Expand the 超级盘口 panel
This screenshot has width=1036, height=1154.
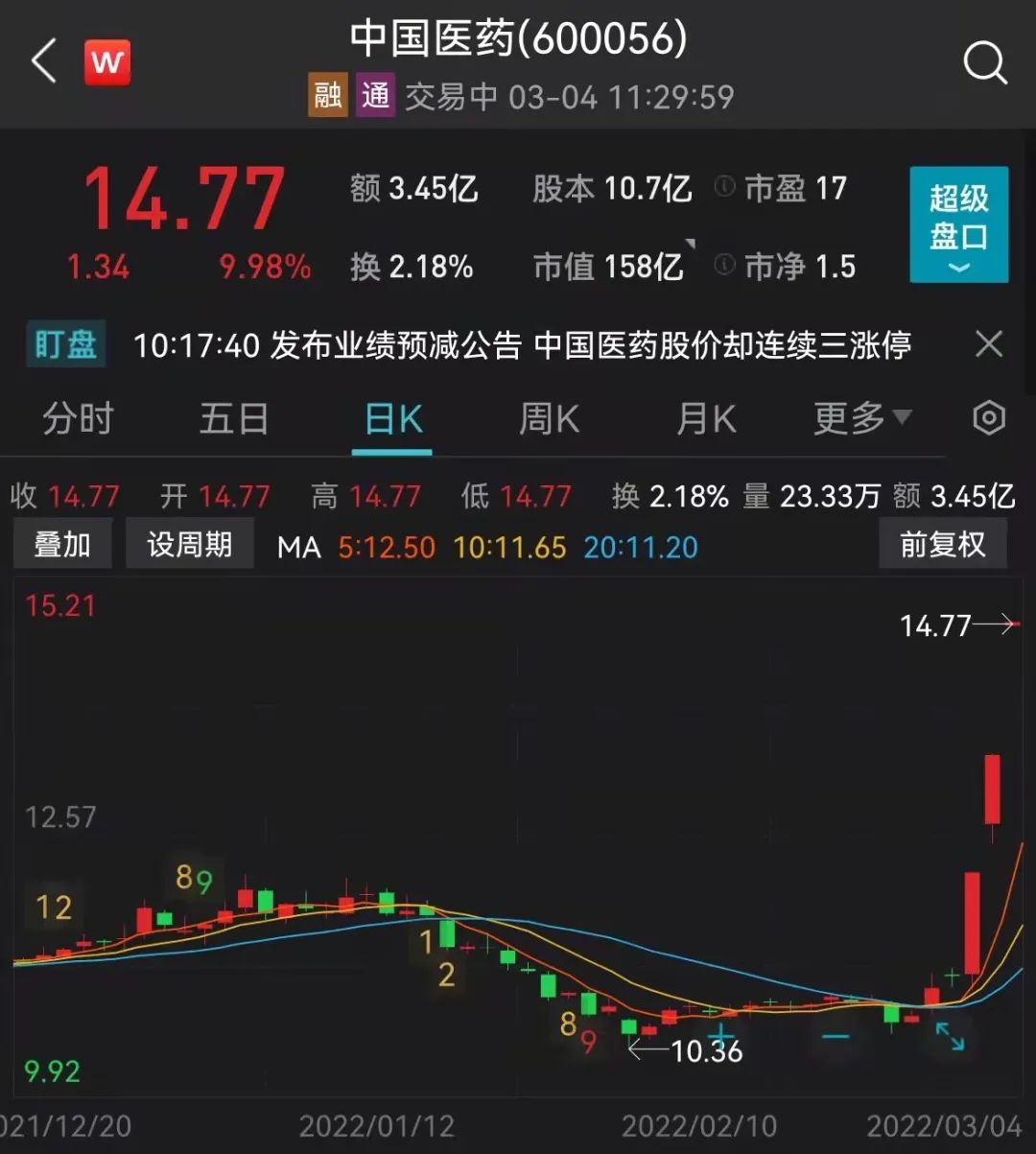(x=958, y=225)
